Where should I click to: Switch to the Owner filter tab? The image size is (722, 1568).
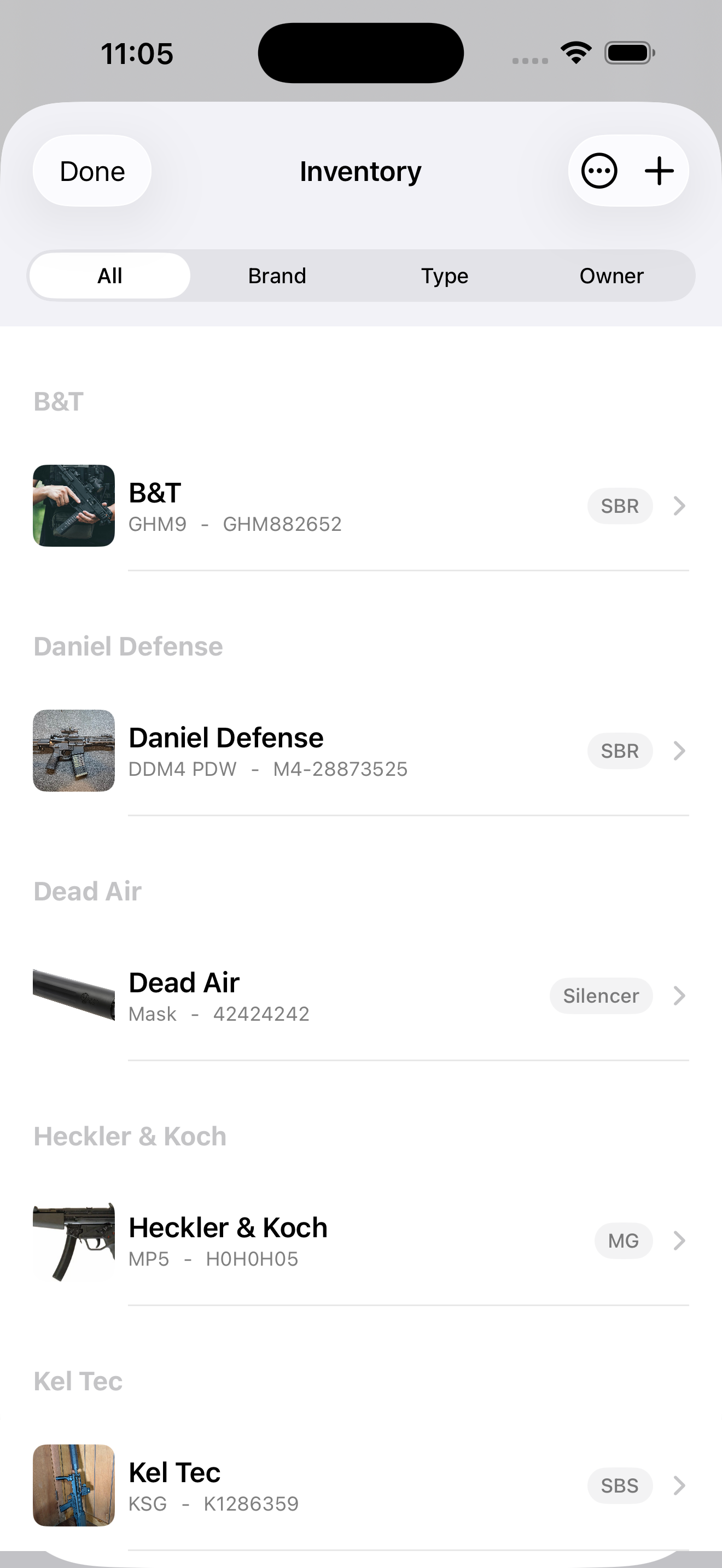click(612, 275)
